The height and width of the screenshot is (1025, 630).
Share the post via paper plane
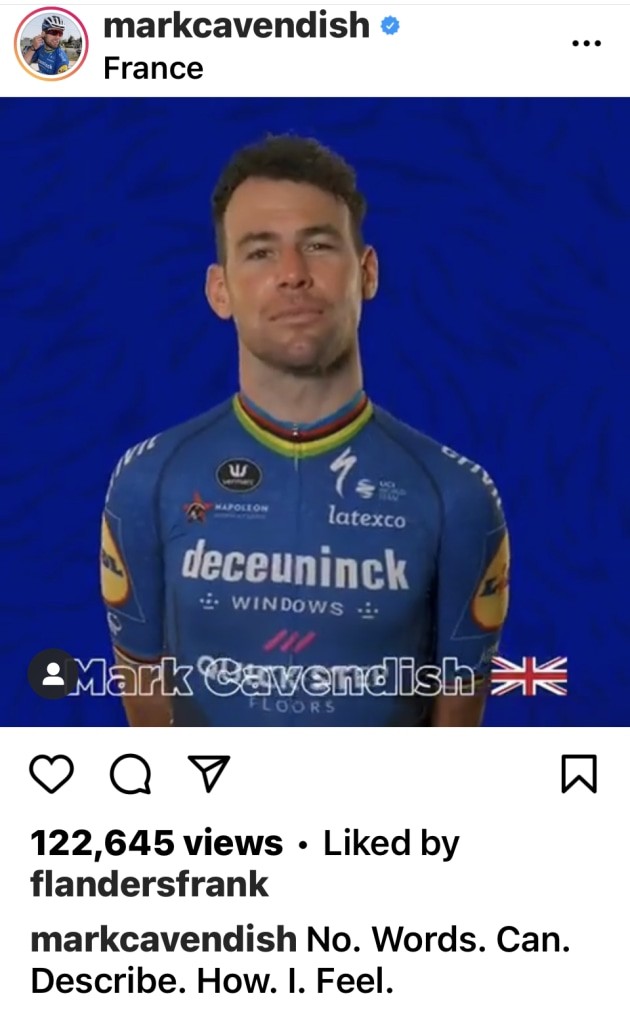209,773
